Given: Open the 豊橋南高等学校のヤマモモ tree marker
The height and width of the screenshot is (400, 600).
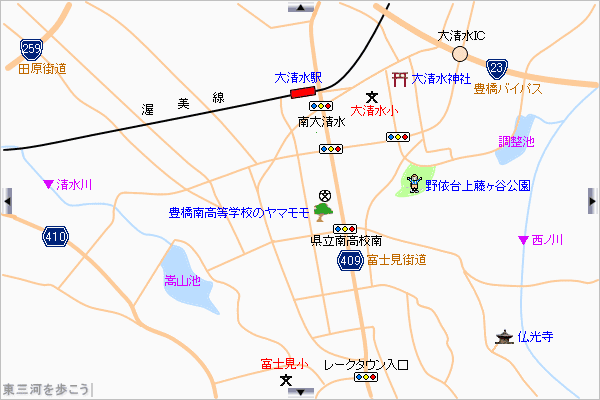Looking at the screenshot, I should click(x=323, y=212).
